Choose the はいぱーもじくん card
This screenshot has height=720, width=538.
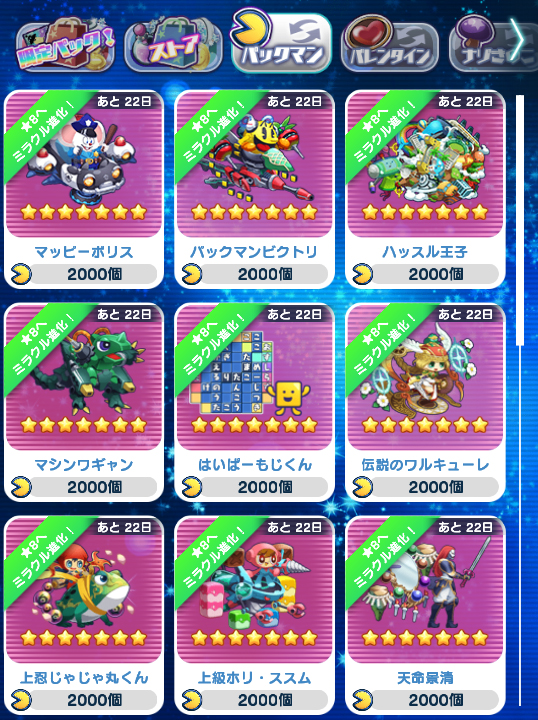254,402
